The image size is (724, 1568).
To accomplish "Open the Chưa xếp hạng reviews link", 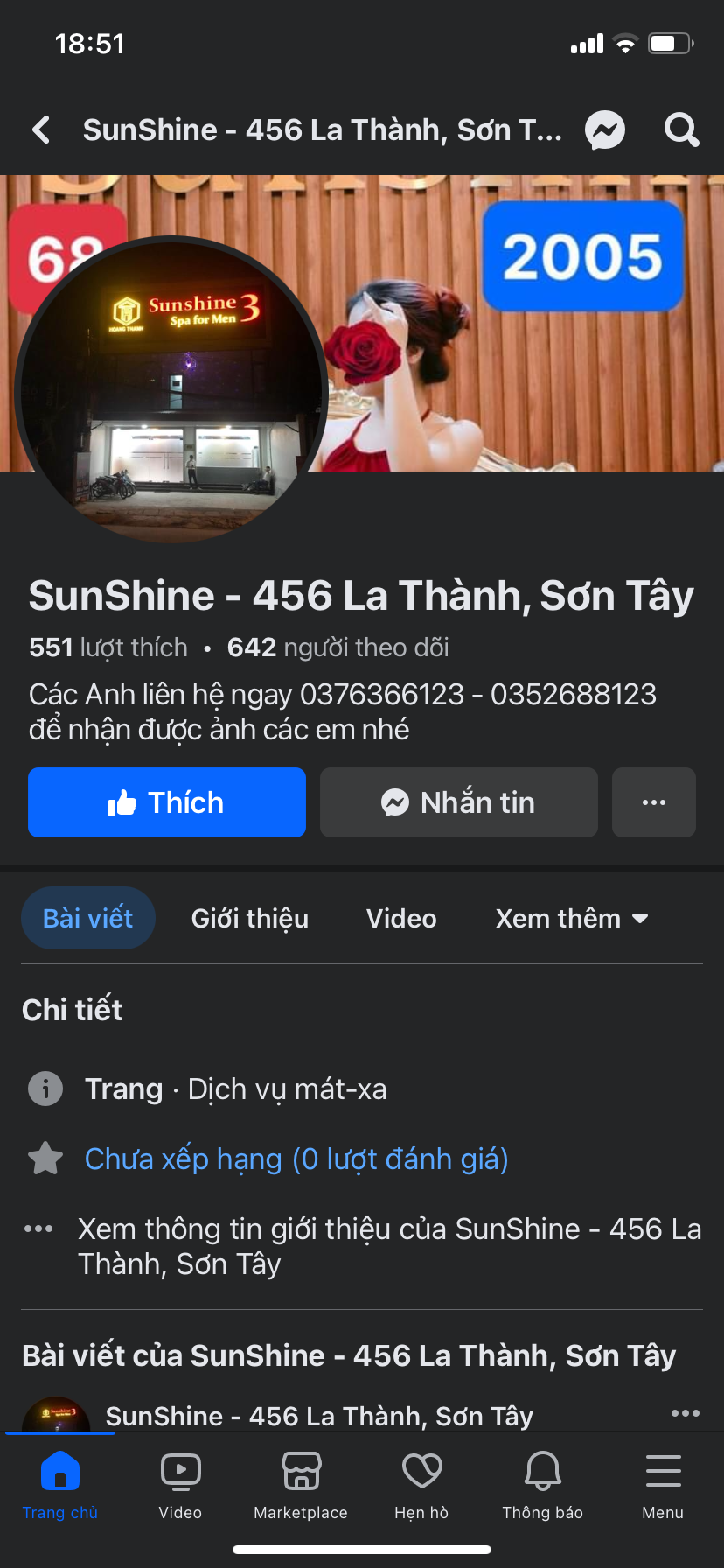I will coord(296,1158).
